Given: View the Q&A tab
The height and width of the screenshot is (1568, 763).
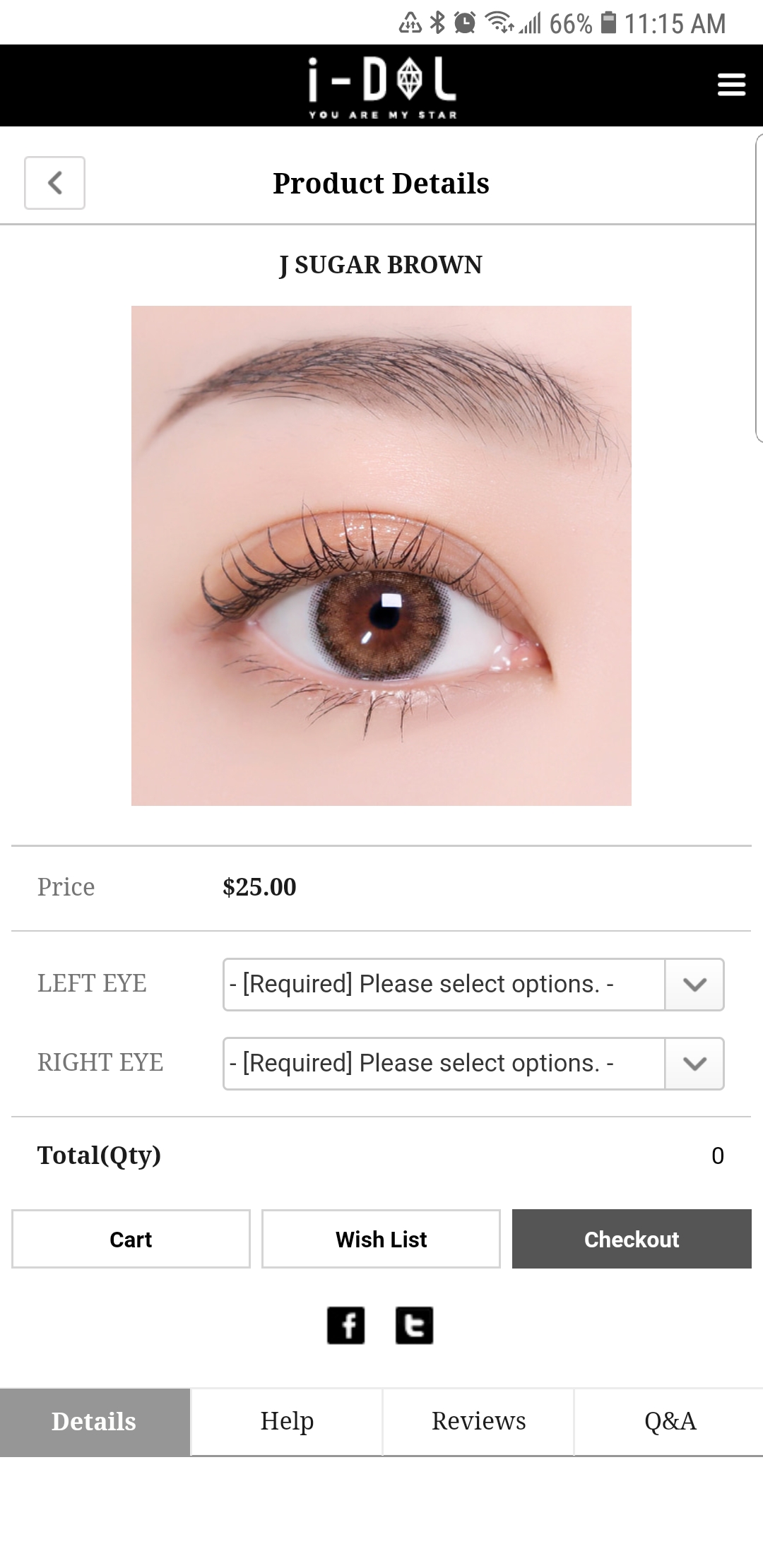Looking at the screenshot, I should coord(670,1421).
